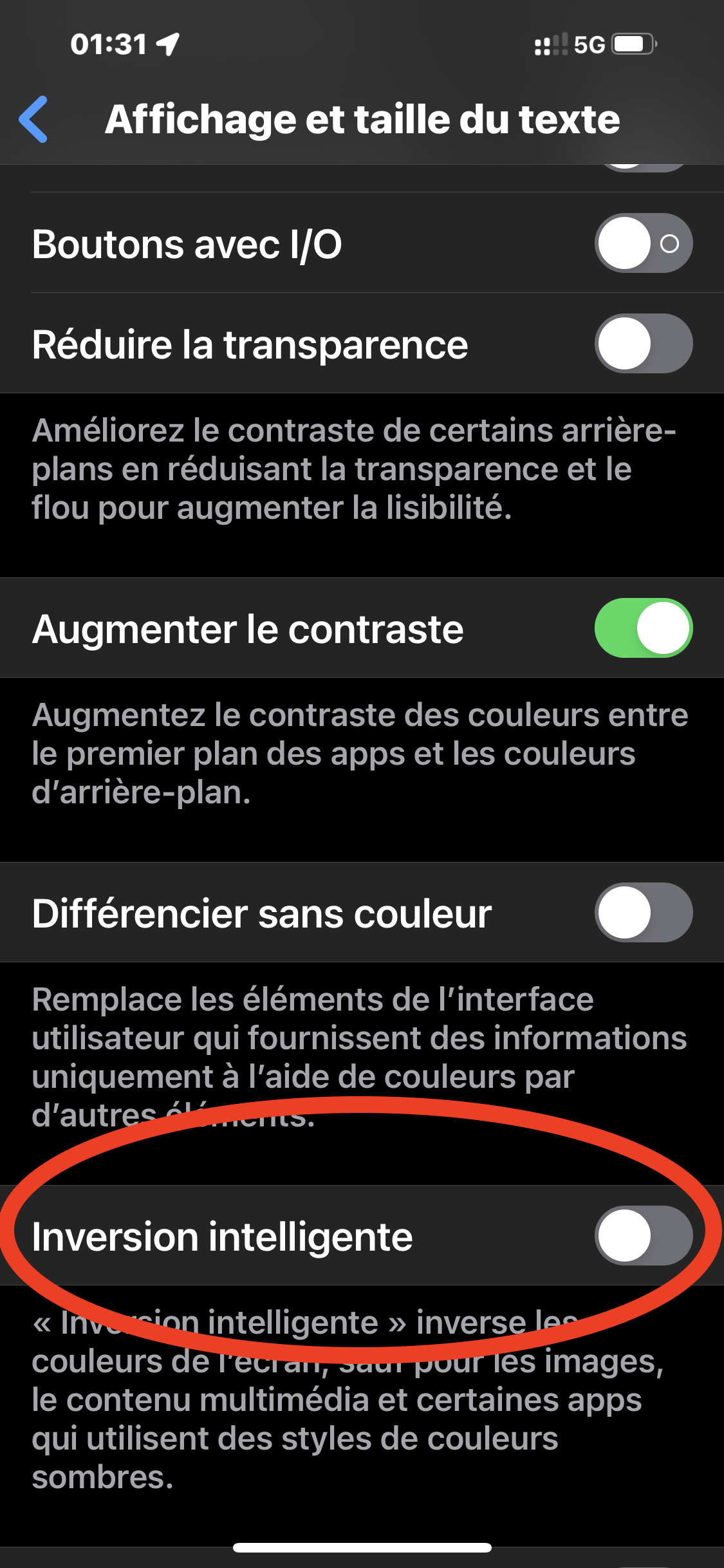Go back from Affichage et taille du texte
724x1568 pixels.
tap(33, 119)
